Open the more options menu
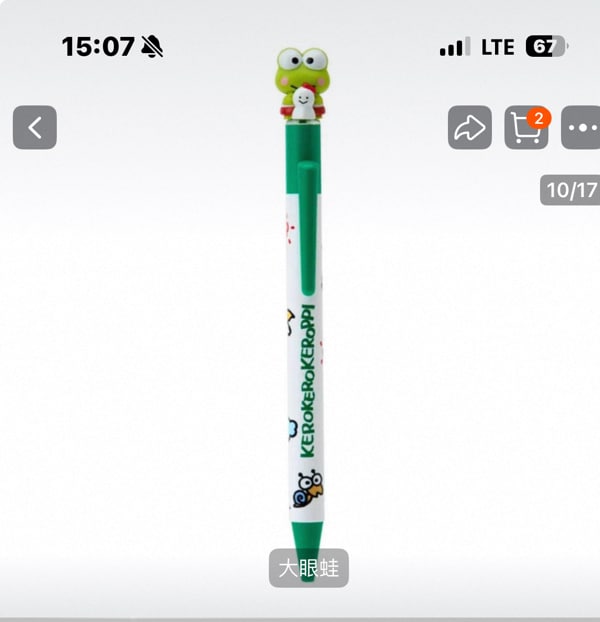Screen dimensions: 600x622 click(x=581, y=128)
